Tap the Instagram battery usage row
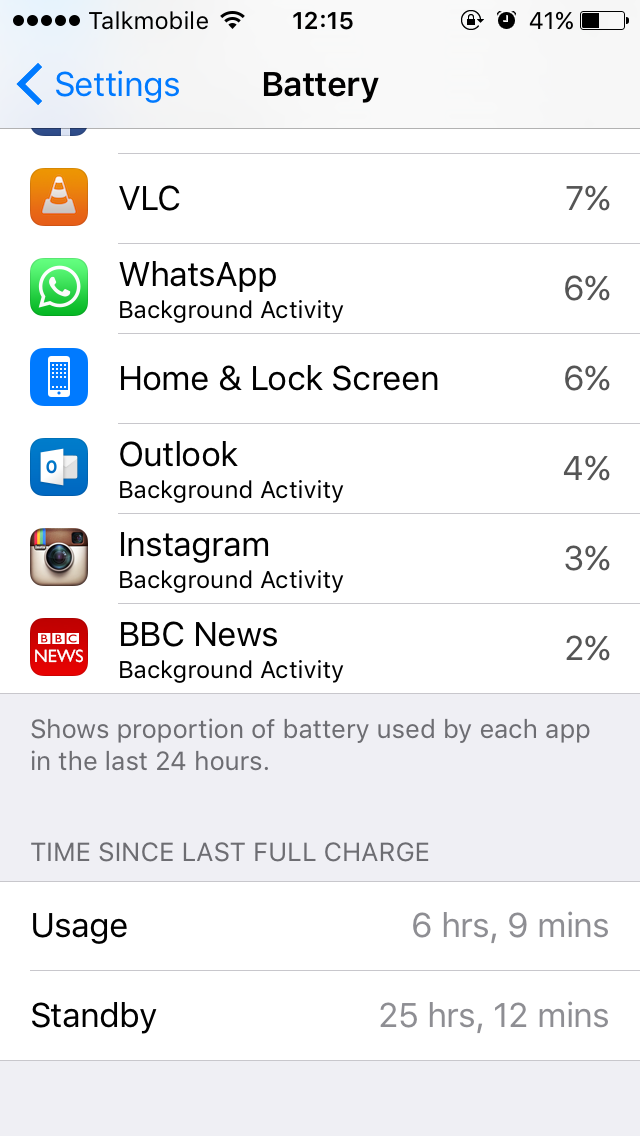 click(x=320, y=559)
